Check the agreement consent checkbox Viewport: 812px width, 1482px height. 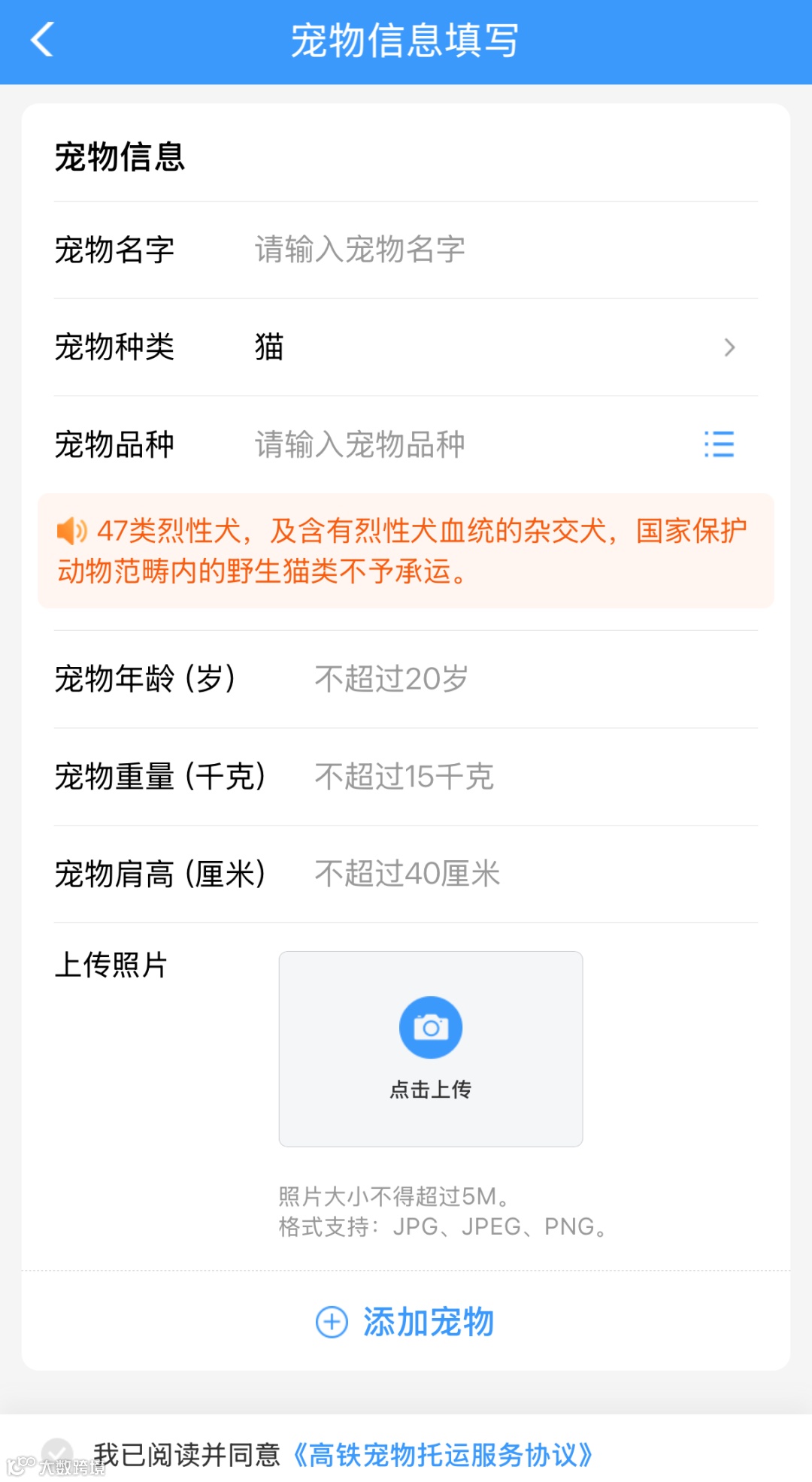click(x=57, y=1454)
